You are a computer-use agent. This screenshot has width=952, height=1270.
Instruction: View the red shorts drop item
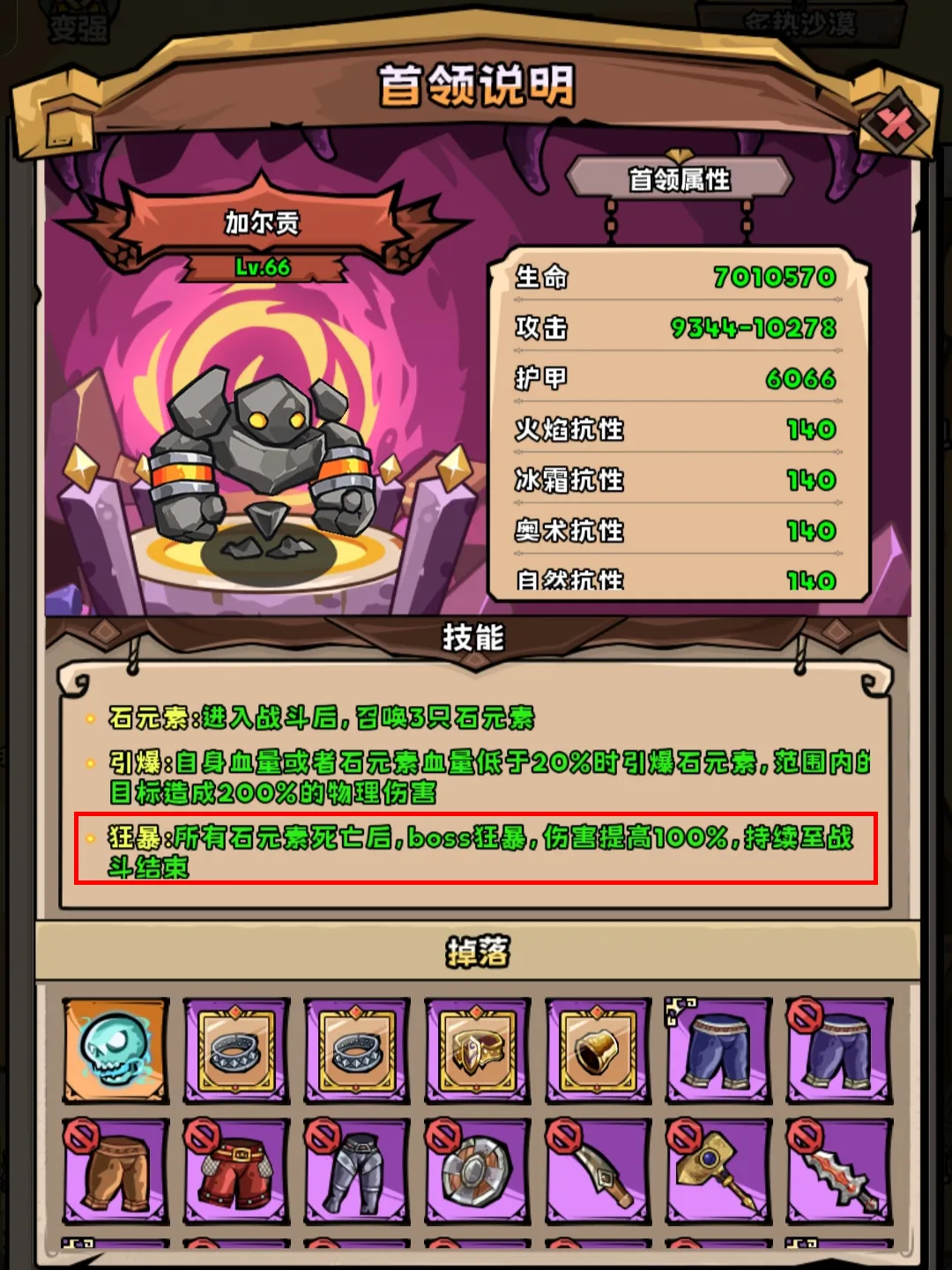click(236, 1171)
